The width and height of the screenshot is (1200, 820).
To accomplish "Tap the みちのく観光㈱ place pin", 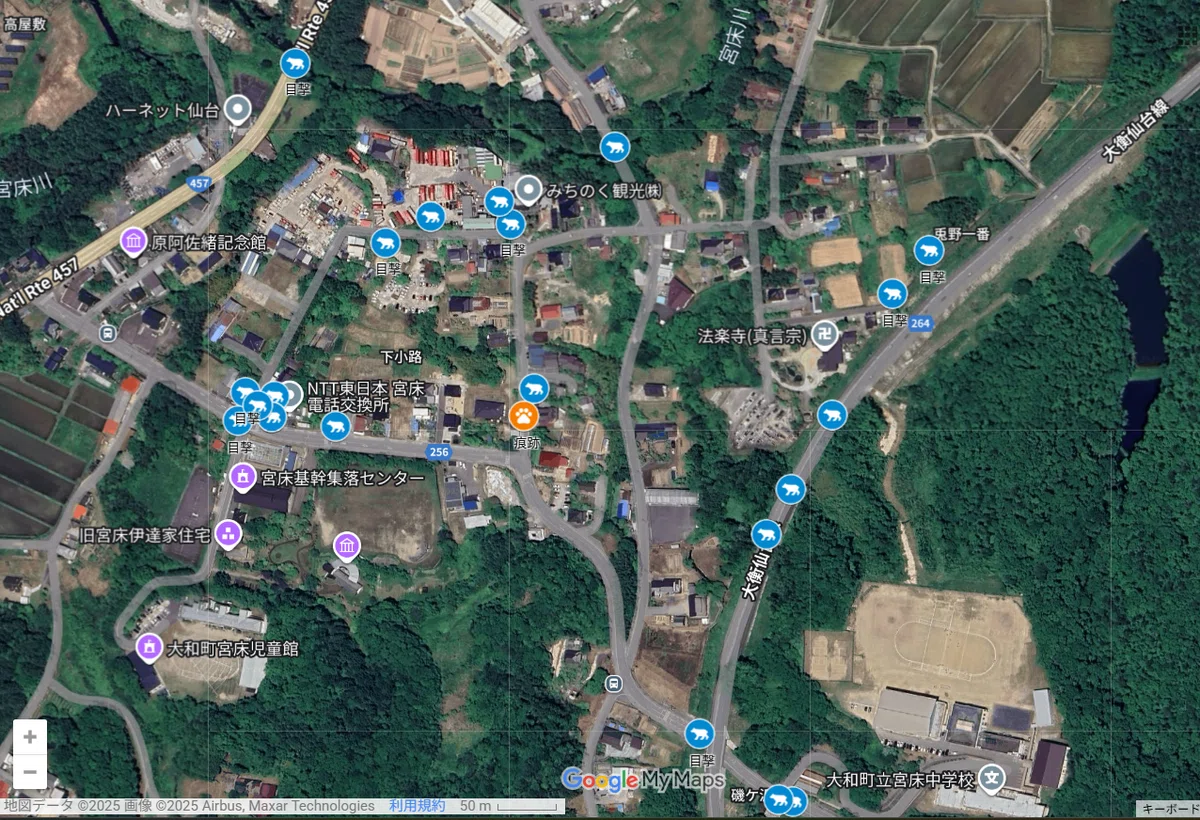I will coord(529,190).
